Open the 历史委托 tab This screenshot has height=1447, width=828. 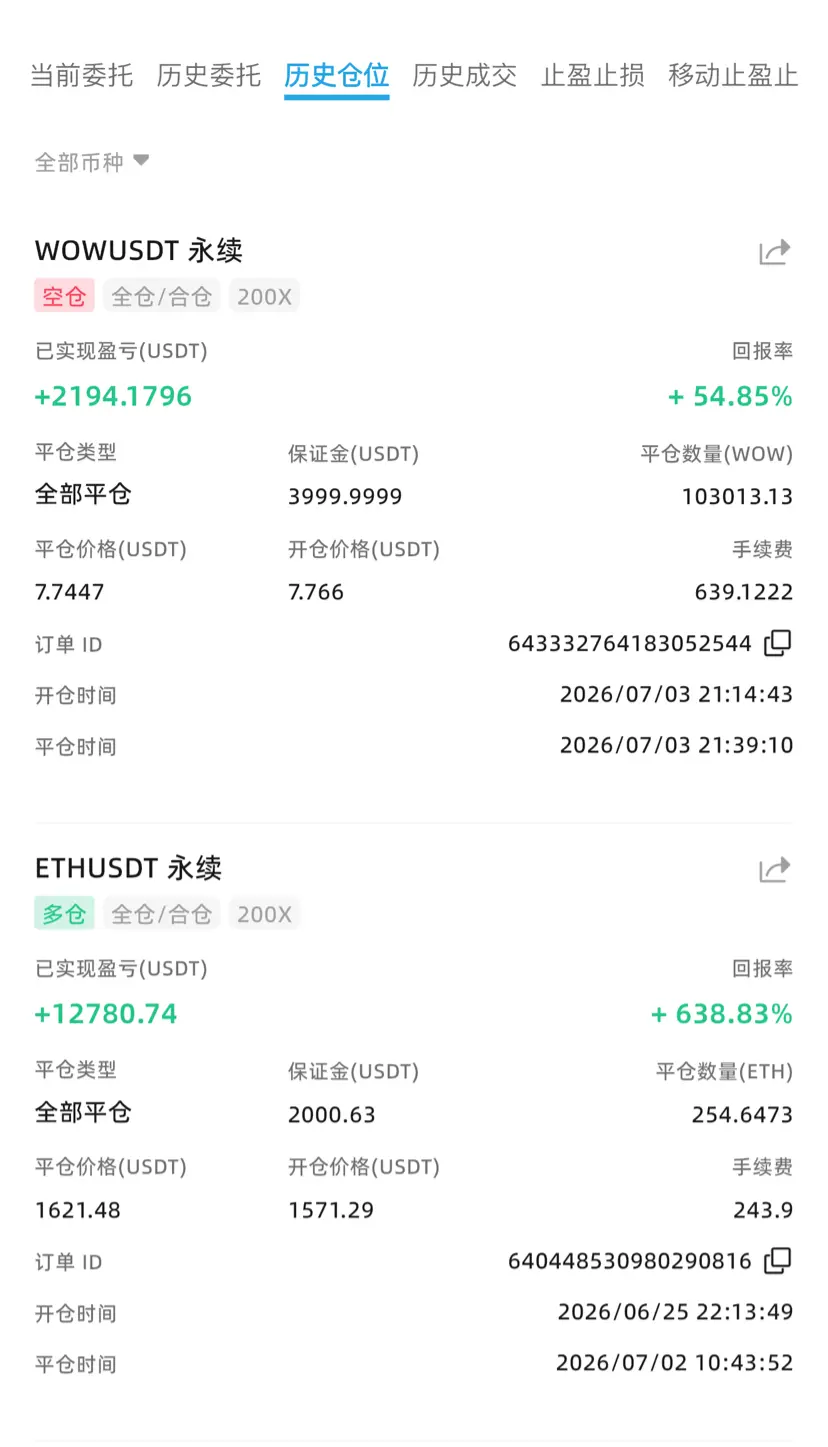208,75
